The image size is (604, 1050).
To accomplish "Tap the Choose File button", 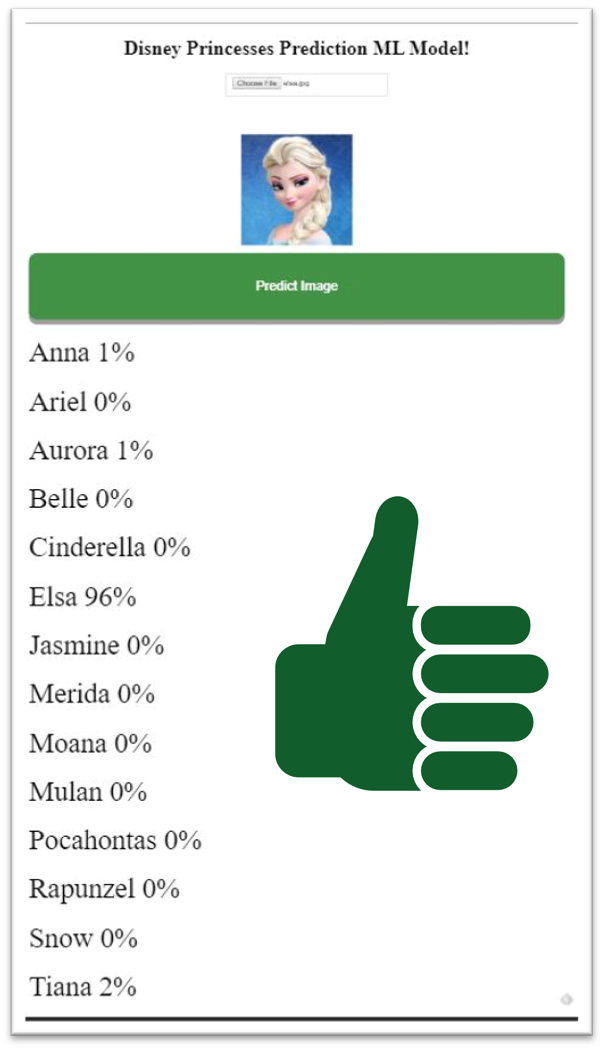I will click(x=256, y=84).
